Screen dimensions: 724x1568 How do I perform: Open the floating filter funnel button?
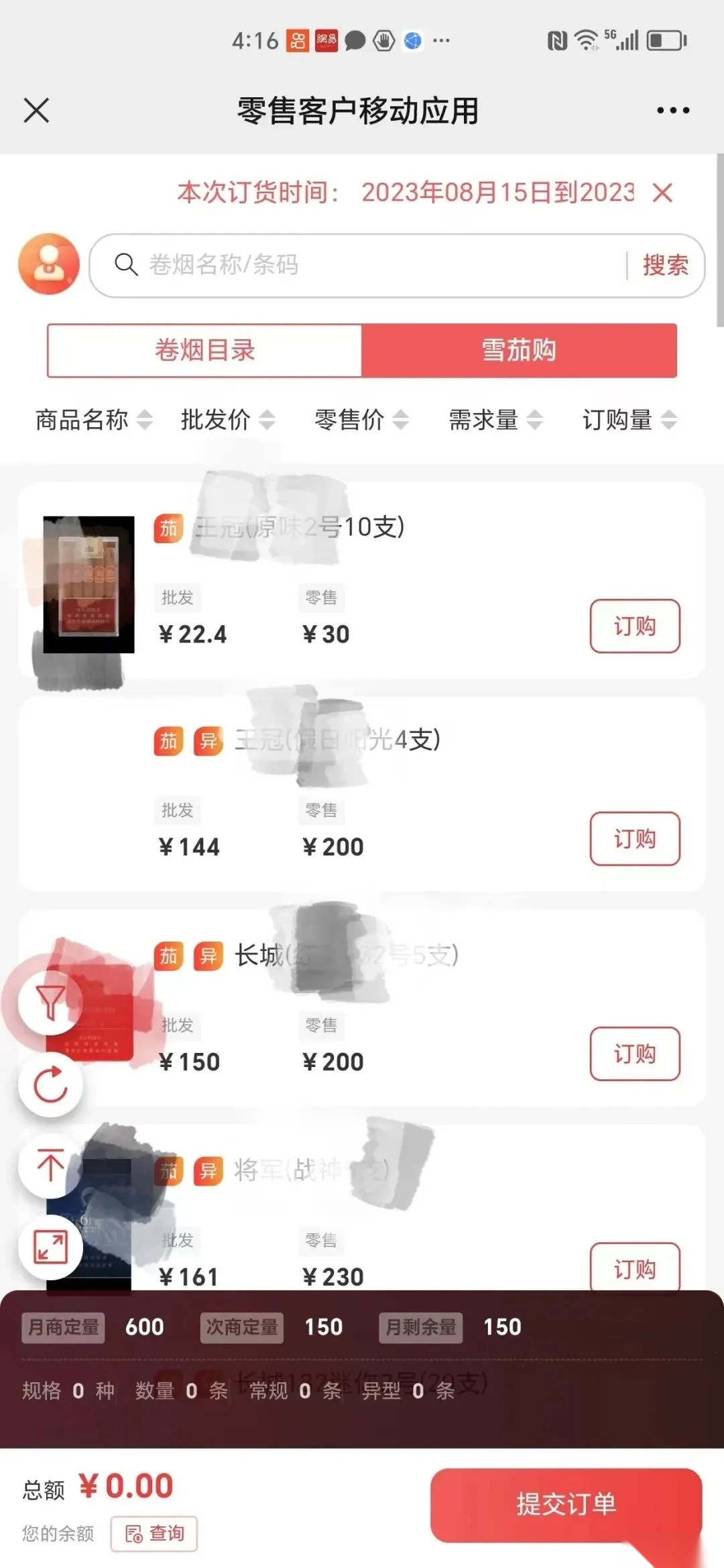click(50, 1003)
